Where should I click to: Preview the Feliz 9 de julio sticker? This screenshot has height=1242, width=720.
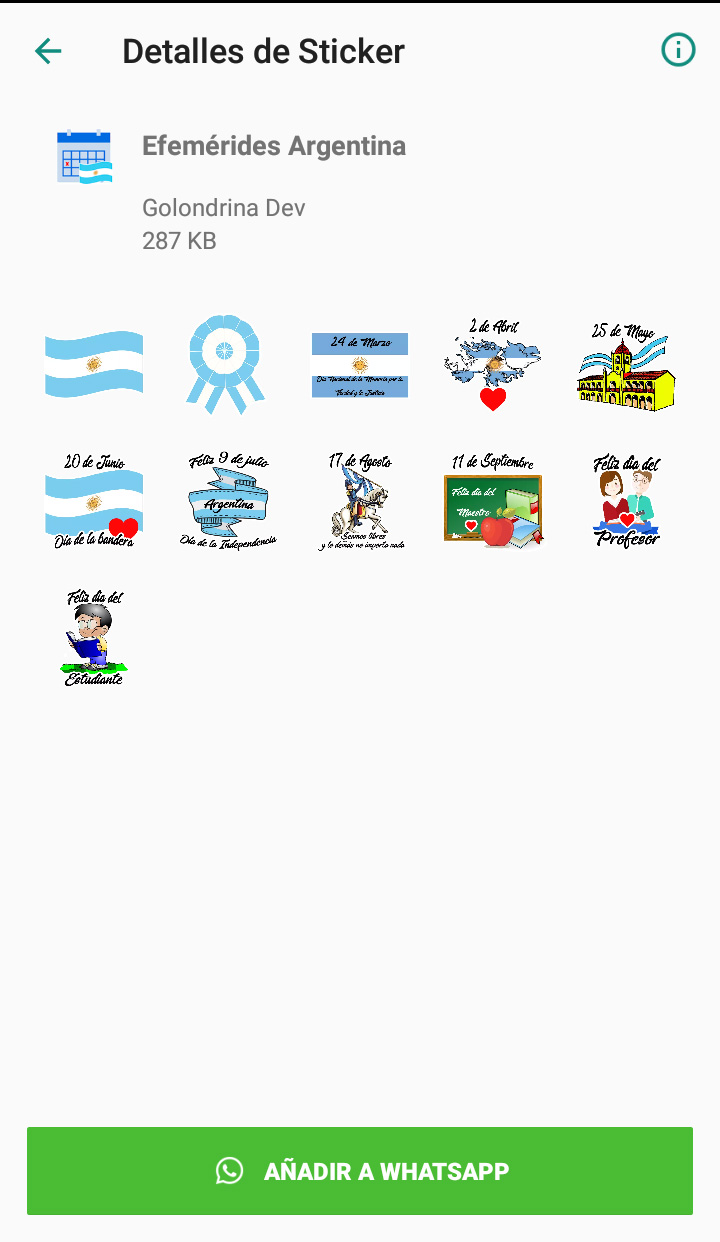(226, 499)
